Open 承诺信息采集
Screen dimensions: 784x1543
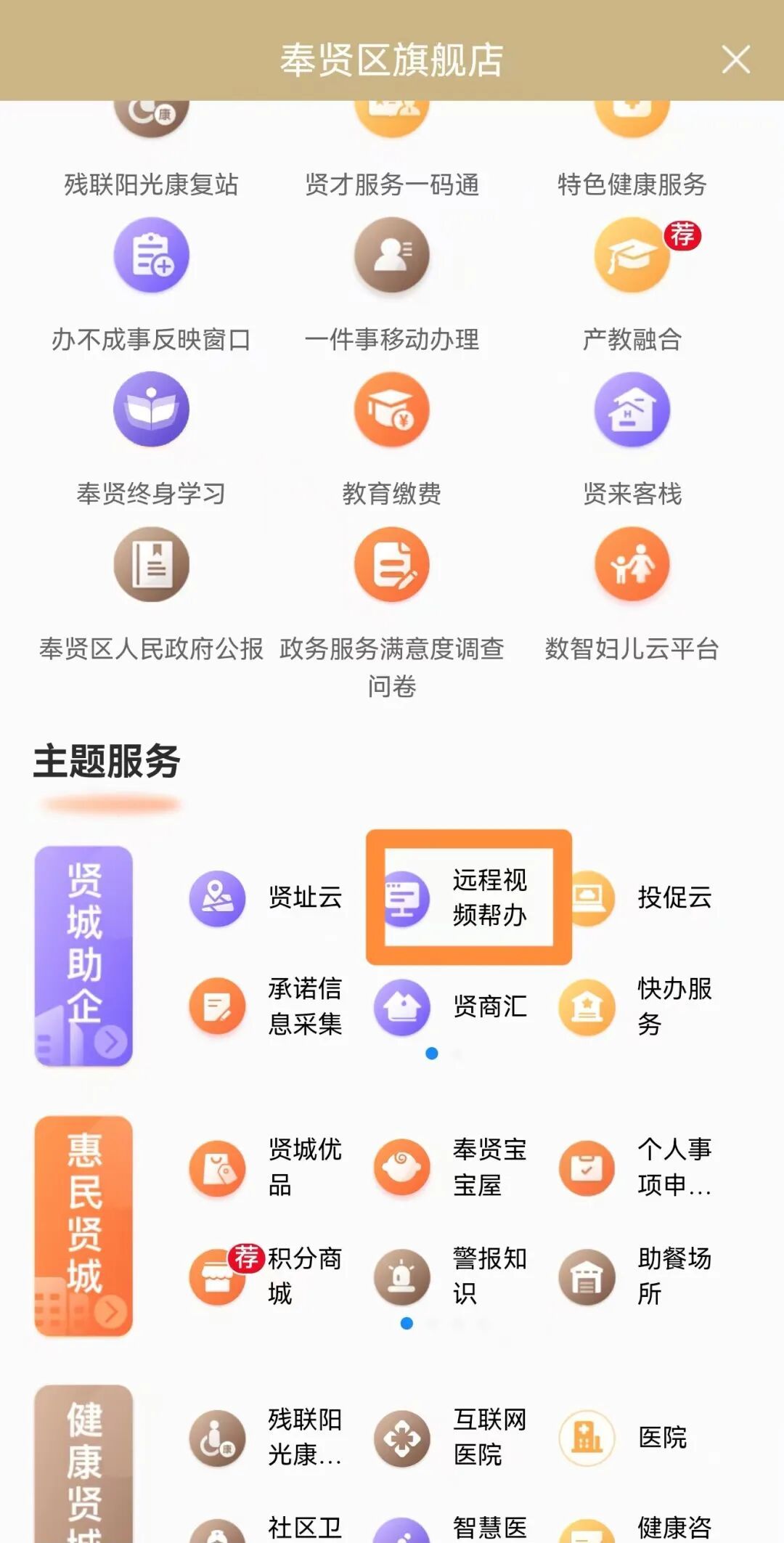click(266, 1006)
